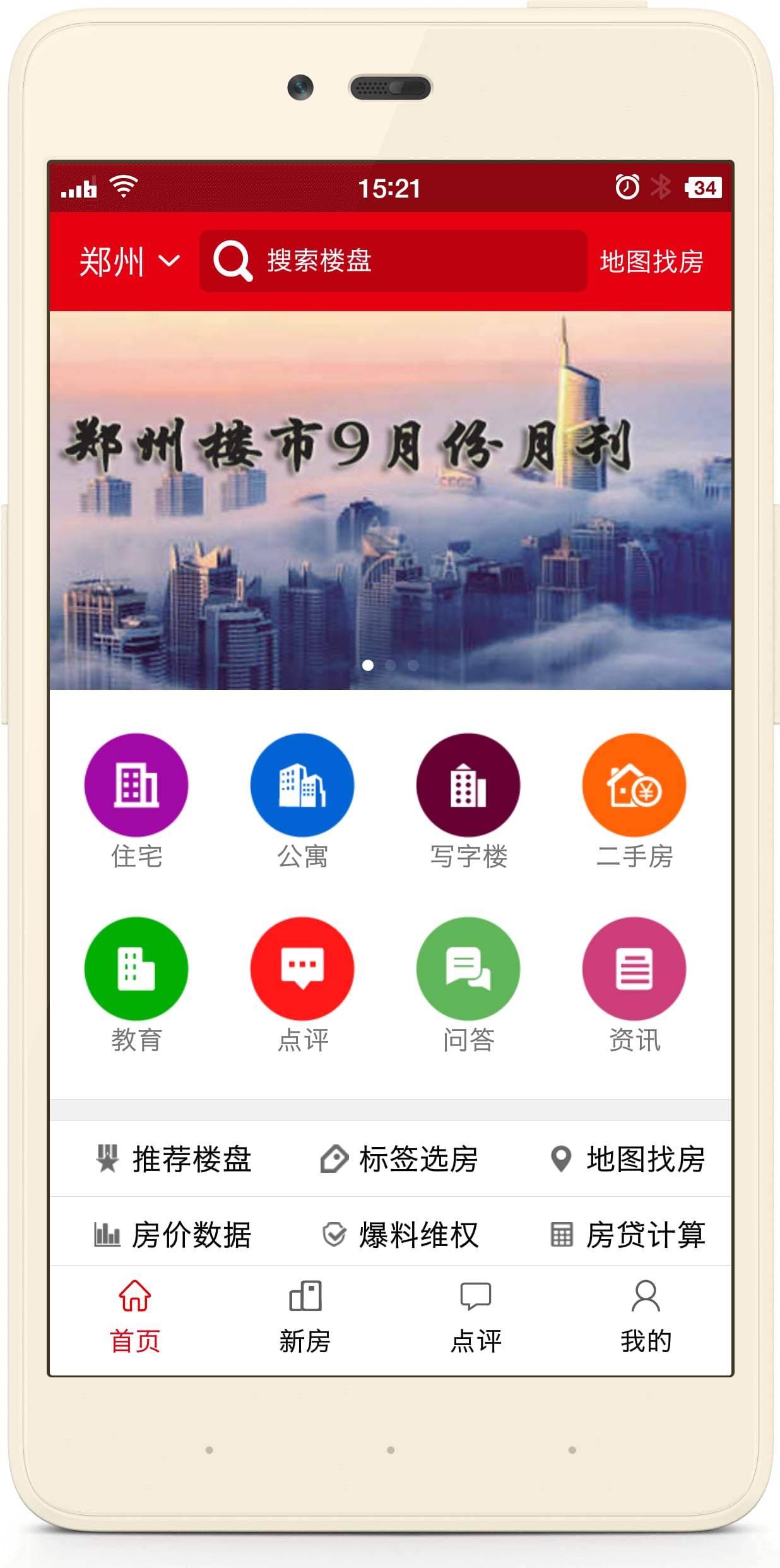Image resolution: width=780 pixels, height=1568 pixels.
Task: Open the map pin icon beside 地图找房
Action: (560, 1158)
